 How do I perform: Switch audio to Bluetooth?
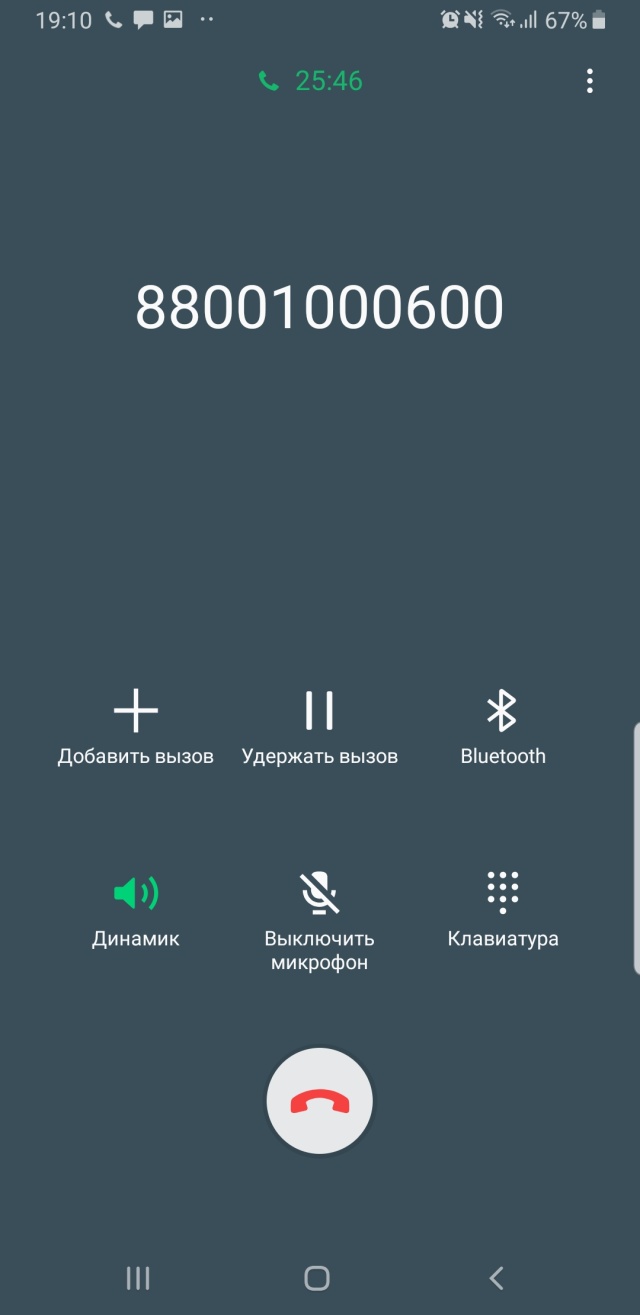tap(502, 725)
